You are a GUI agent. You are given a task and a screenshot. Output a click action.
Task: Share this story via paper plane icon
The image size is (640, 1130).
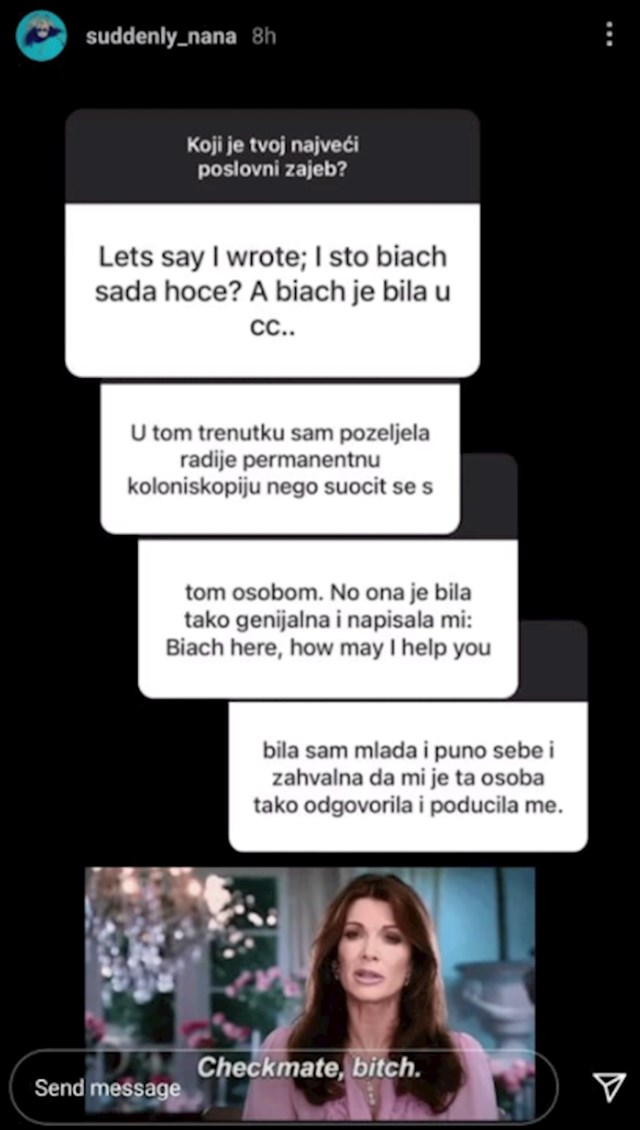pos(607,1088)
